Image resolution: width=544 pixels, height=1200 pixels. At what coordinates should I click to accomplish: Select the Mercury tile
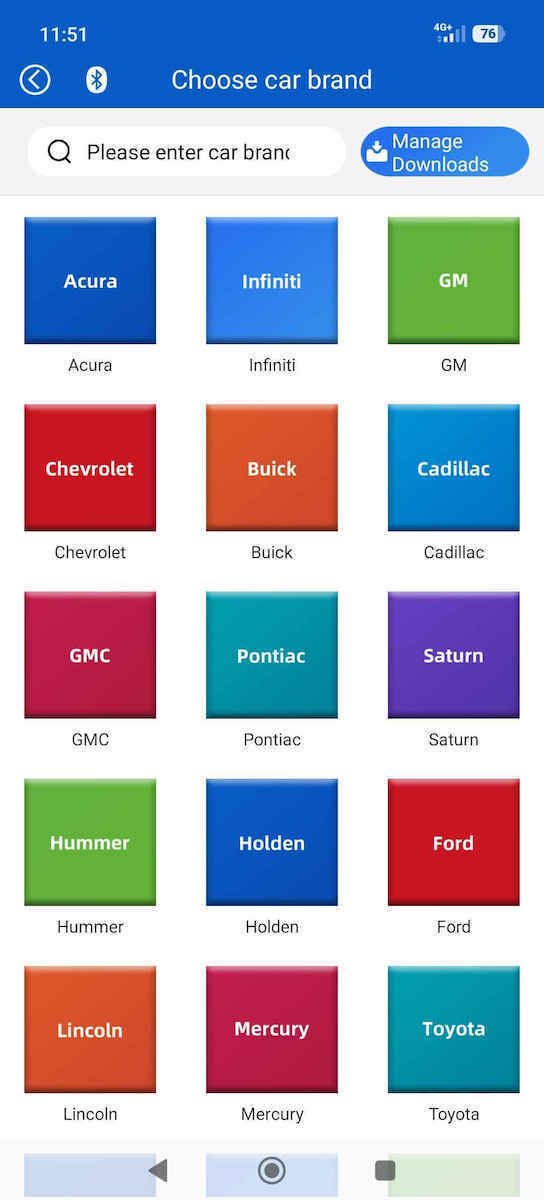pyautogui.click(x=272, y=1029)
